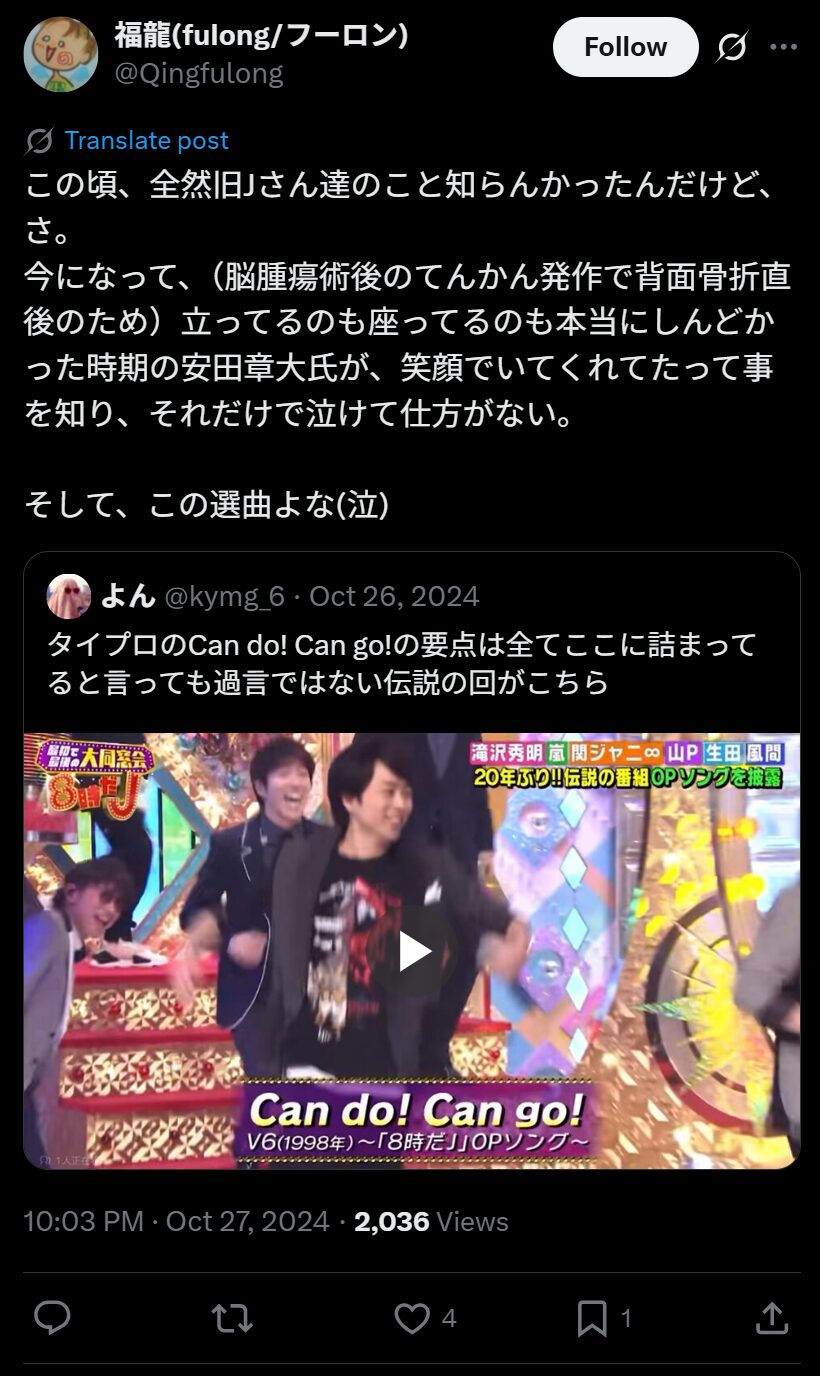Open the Grok icon beside Follow

[x=732, y=47]
